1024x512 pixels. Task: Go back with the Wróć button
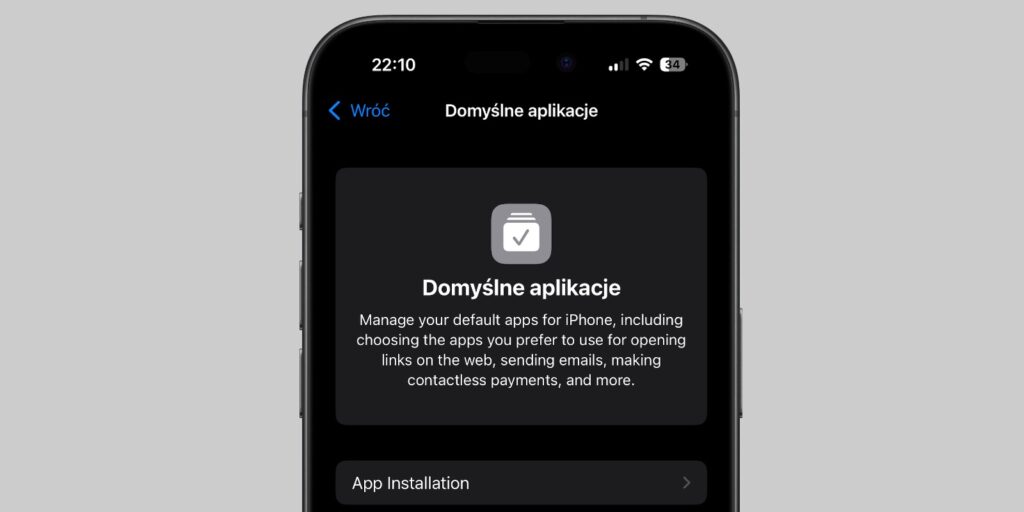coord(360,111)
